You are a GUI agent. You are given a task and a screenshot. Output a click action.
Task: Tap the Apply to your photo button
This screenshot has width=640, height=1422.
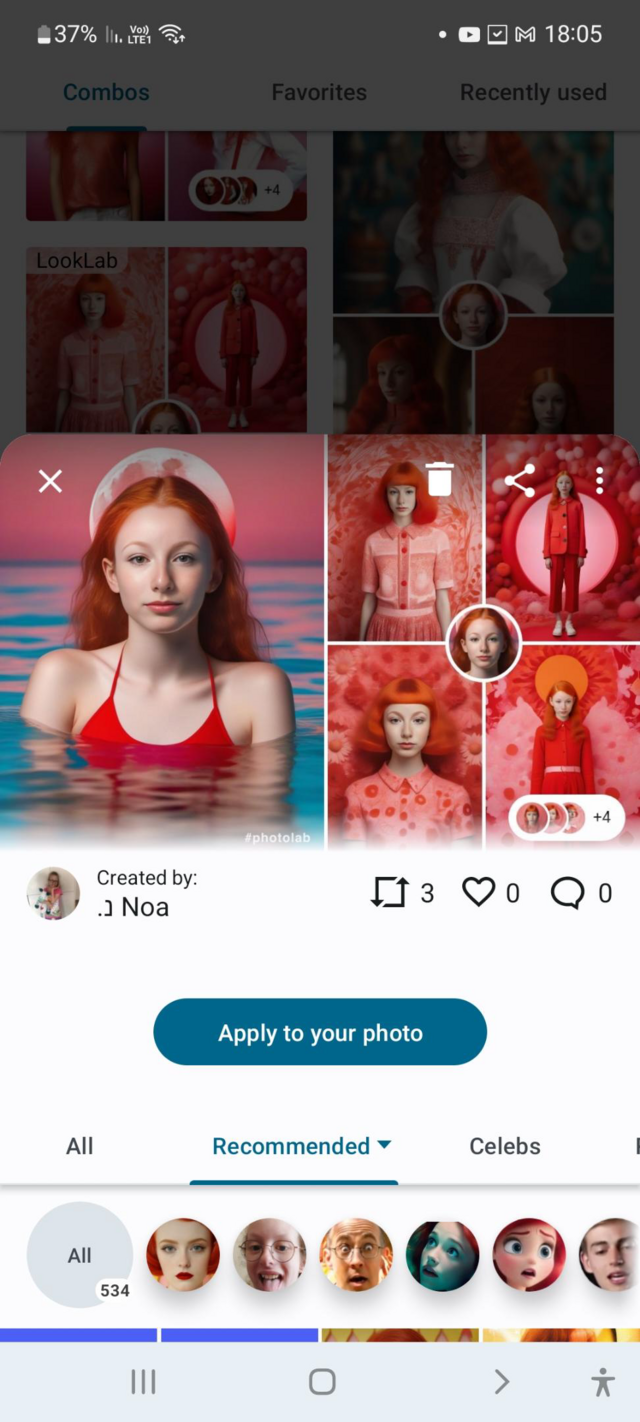(x=320, y=1032)
